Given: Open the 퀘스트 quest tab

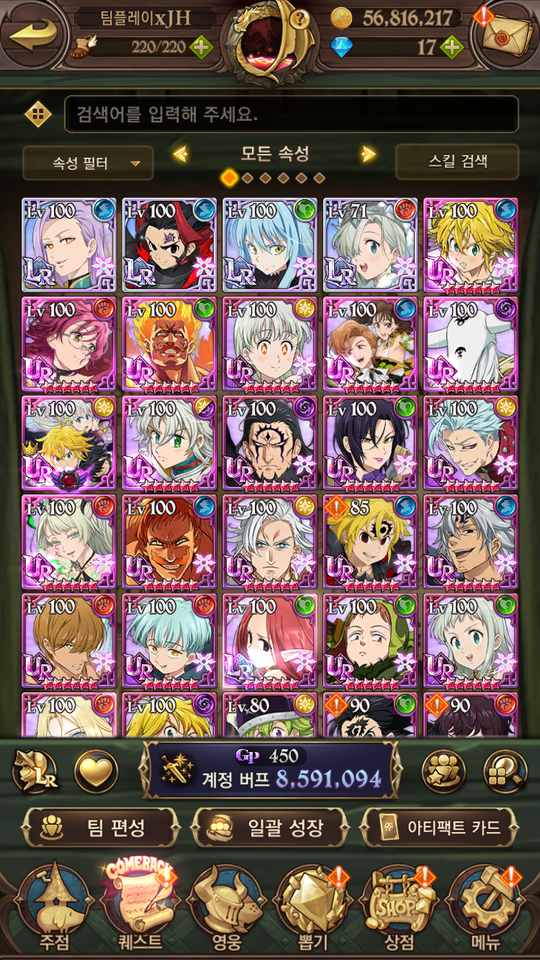Looking at the screenshot, I should 139,905.
